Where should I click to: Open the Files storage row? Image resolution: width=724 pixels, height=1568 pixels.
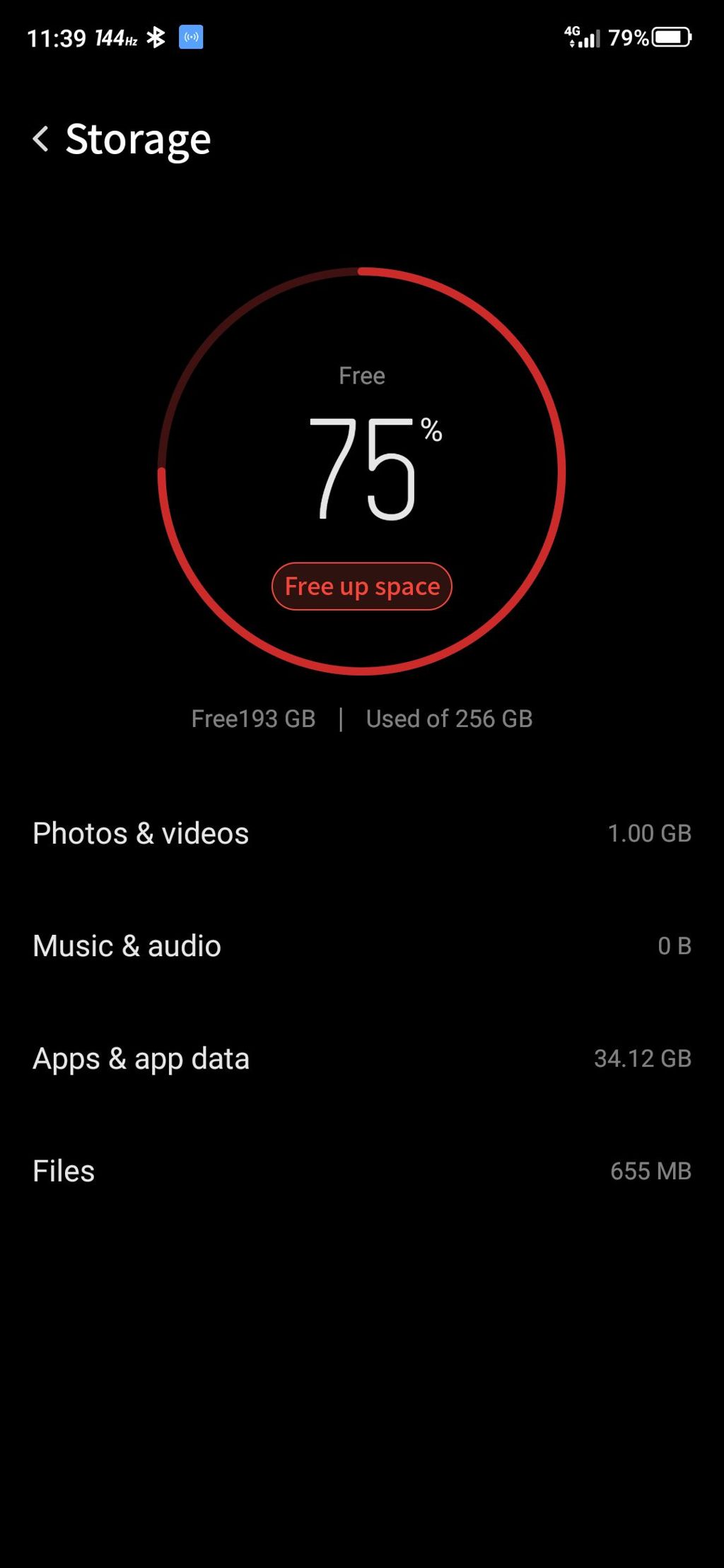[x=362, y=1171]
